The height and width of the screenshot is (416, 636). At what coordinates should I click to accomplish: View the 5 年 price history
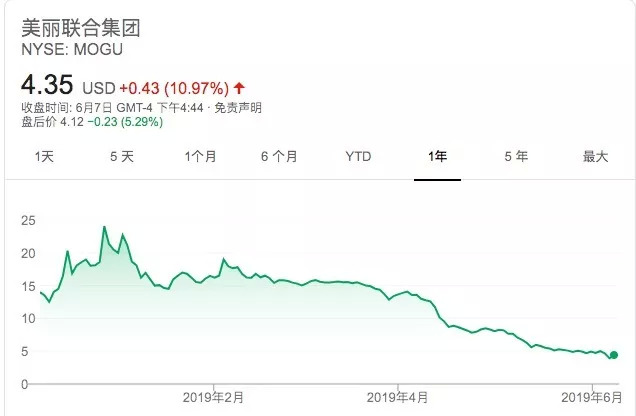tap(516, 157)
